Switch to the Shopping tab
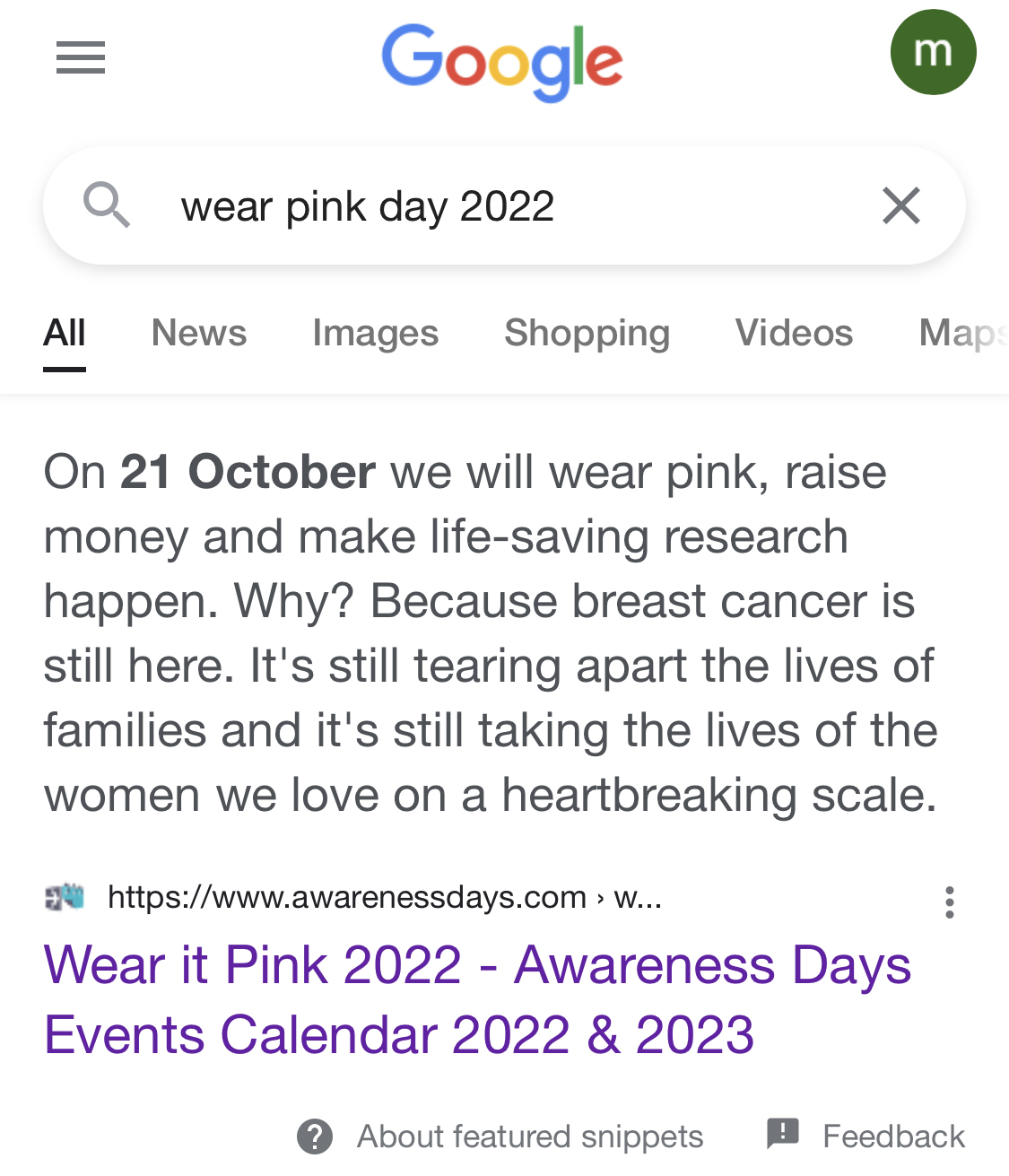The image size is (1009, 1176). (x=587, y=333)
